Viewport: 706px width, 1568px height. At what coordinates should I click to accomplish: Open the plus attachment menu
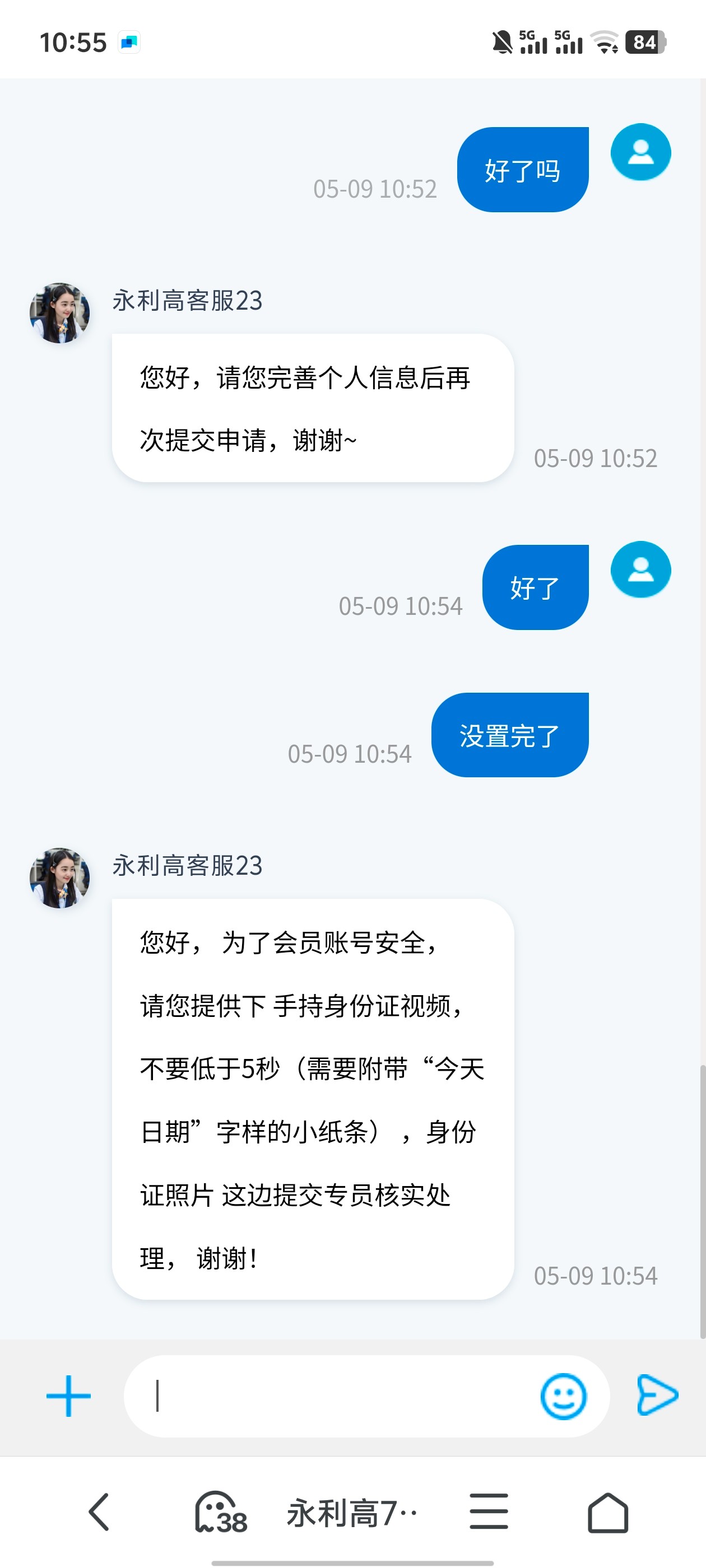68,1395
